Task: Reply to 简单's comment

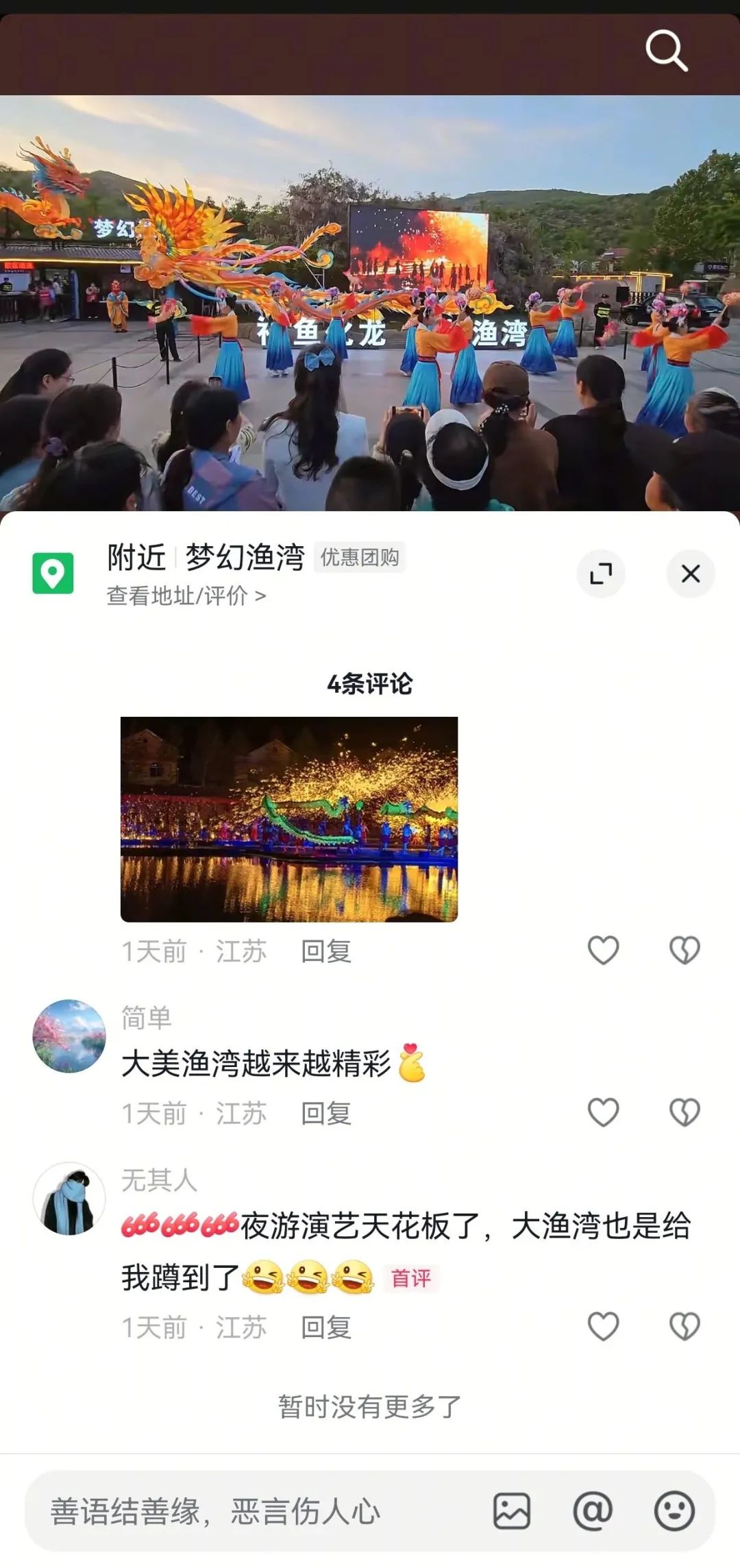Action: click(x=325, y=1114)
